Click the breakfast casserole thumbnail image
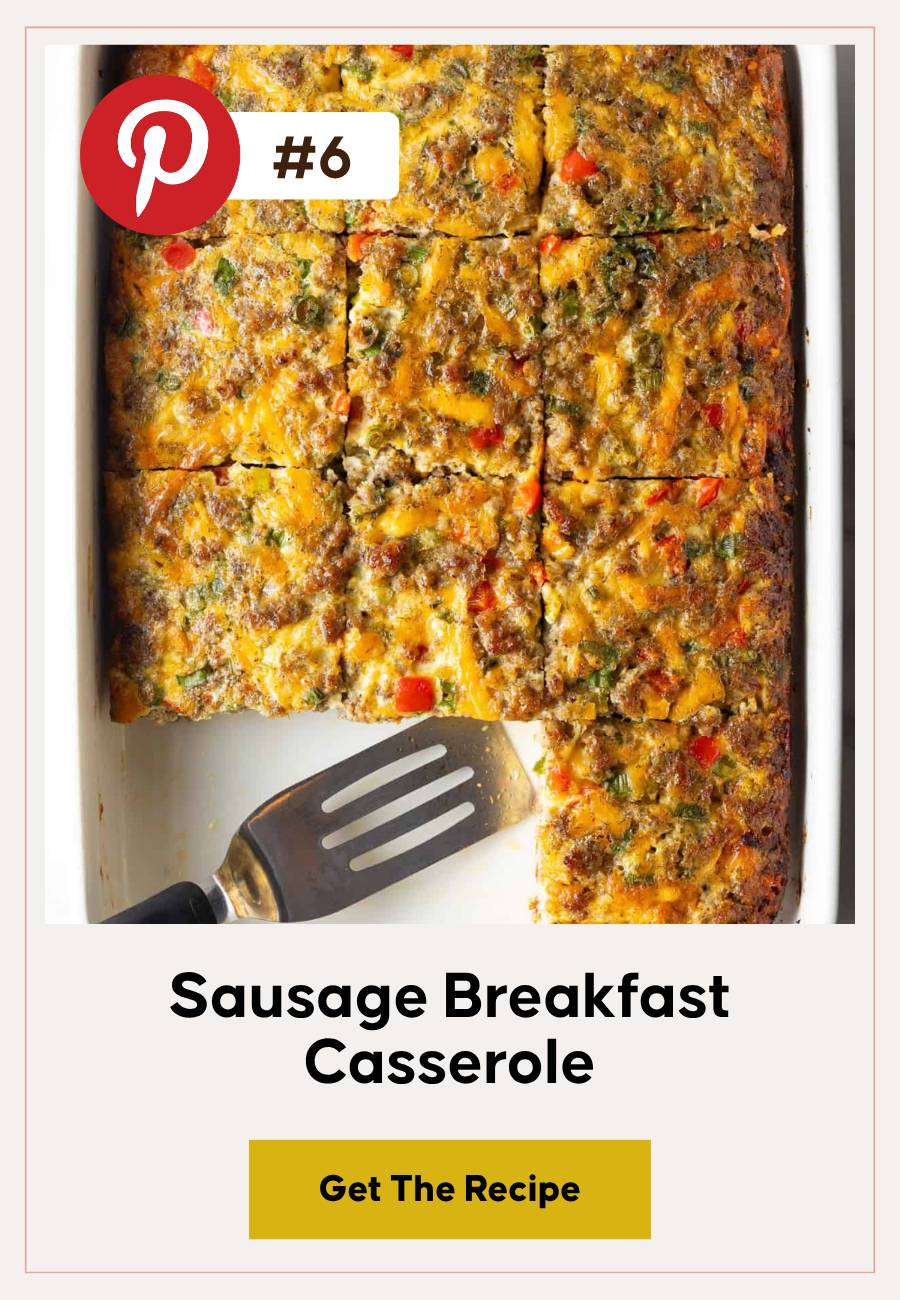The width and height of the screenshot is (900, 1300). tap(450, 490)
